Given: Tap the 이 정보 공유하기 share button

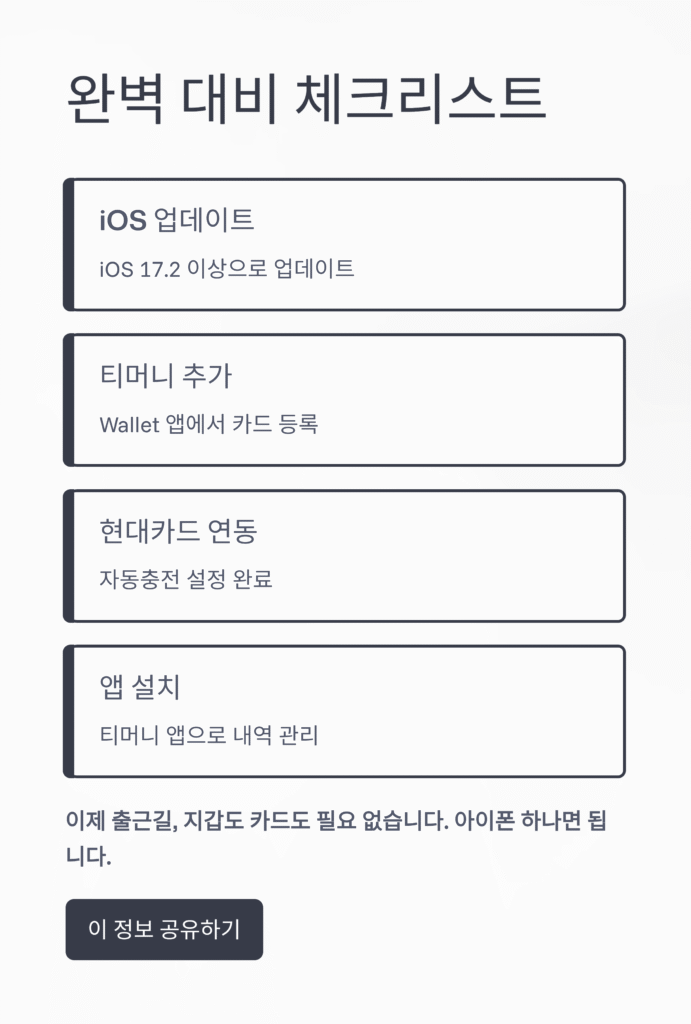Looking at the screenshot, I should [x=164, y=929].
